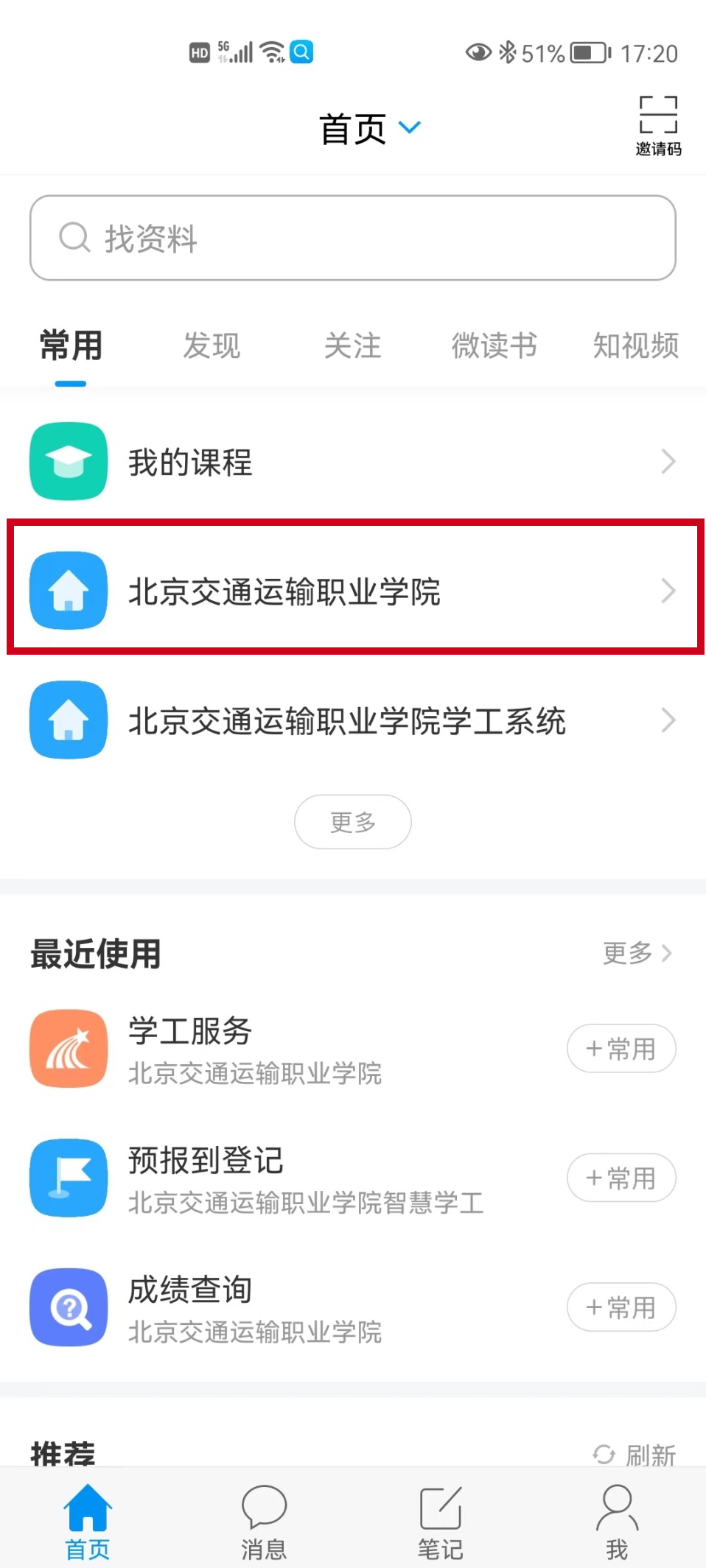Open 我的课程
Screen dimensions: 706x1568
352,462
